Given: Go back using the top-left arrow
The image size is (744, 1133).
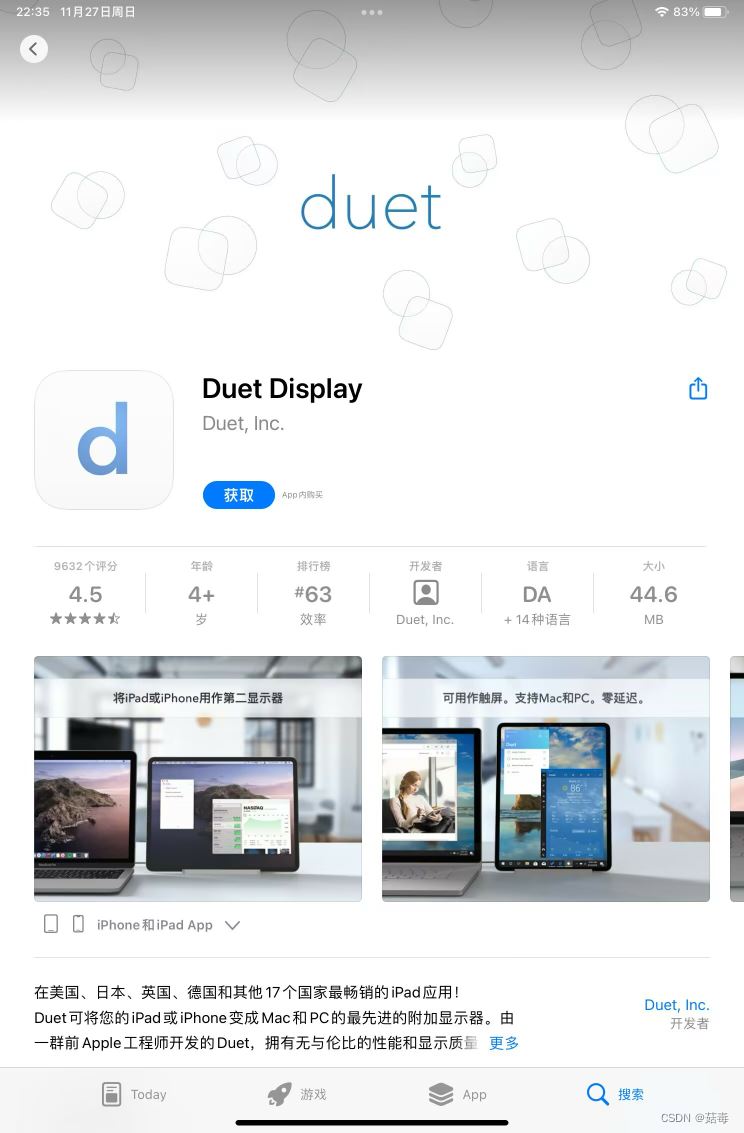Looking at the screenshot, I should 34,48.
